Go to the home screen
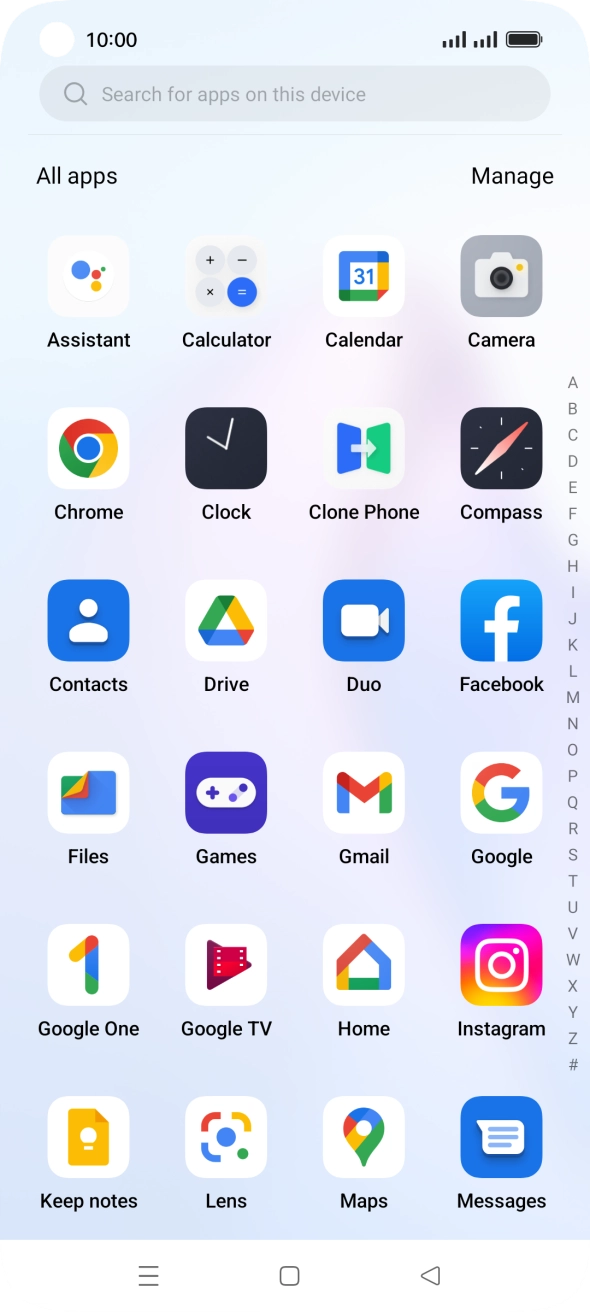Image resolution: width=590 pixels, height=1312 pixels. [x=290, y=1276]
